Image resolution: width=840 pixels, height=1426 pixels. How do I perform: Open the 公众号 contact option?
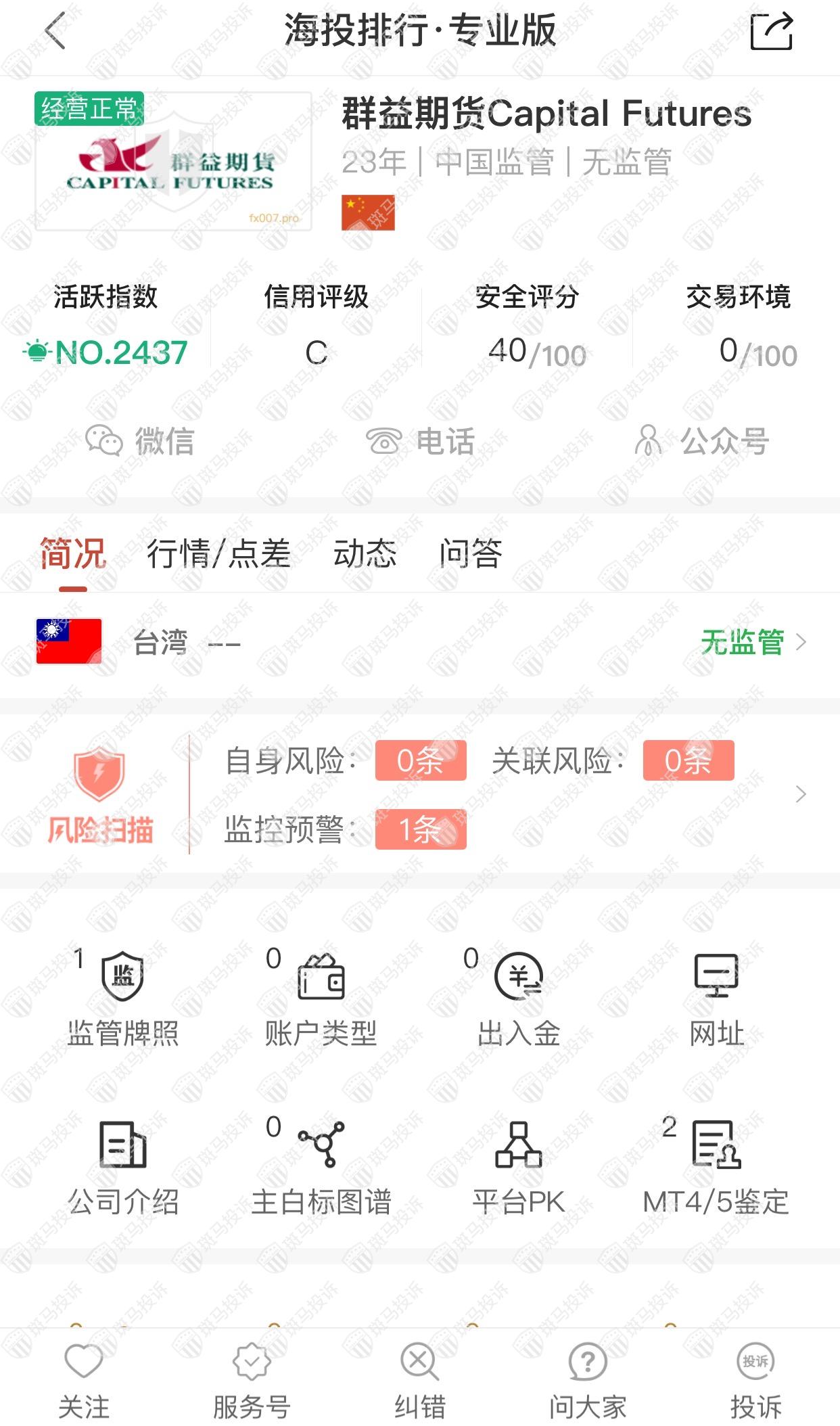701,441
